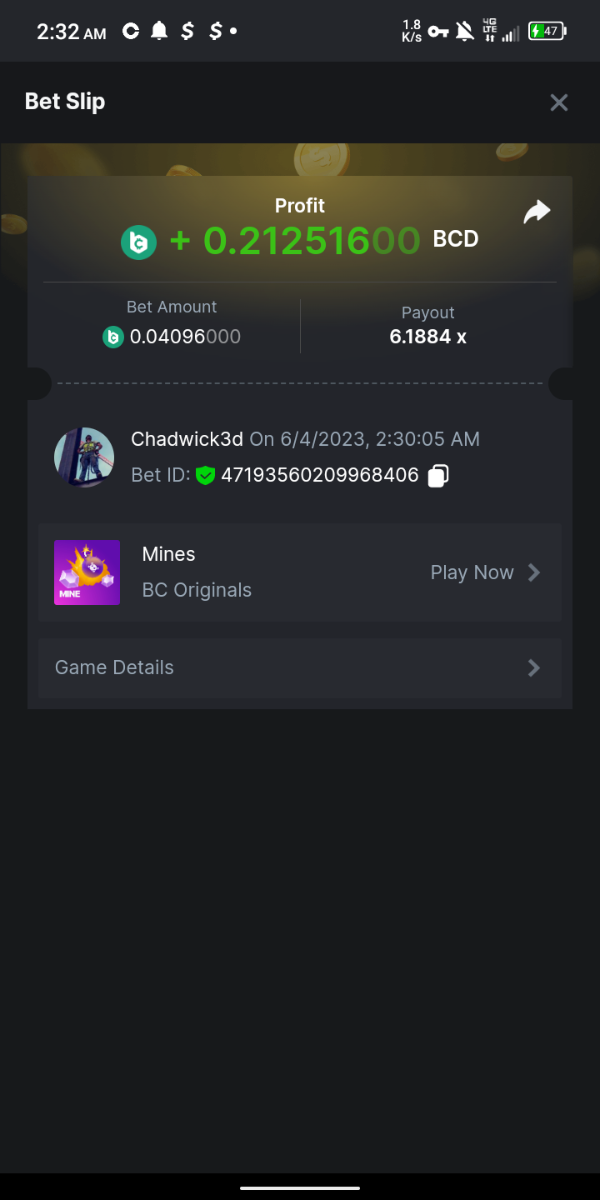600x1200 pixels.
Task: Open Chadwick3d's profile avatar
Action: (x=84, y=457)
